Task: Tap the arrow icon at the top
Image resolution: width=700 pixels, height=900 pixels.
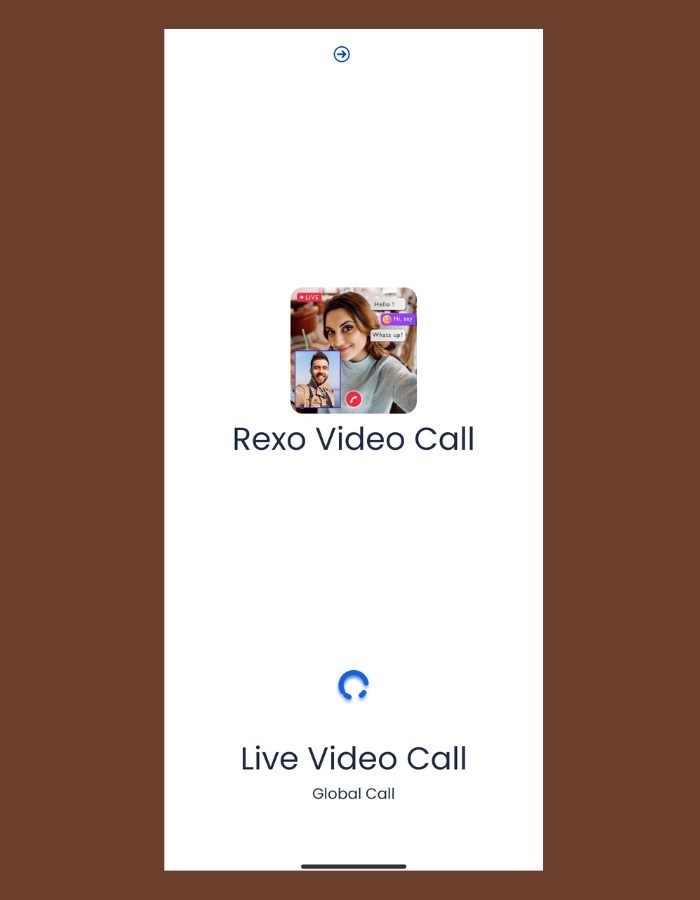Action: [342, 54]
